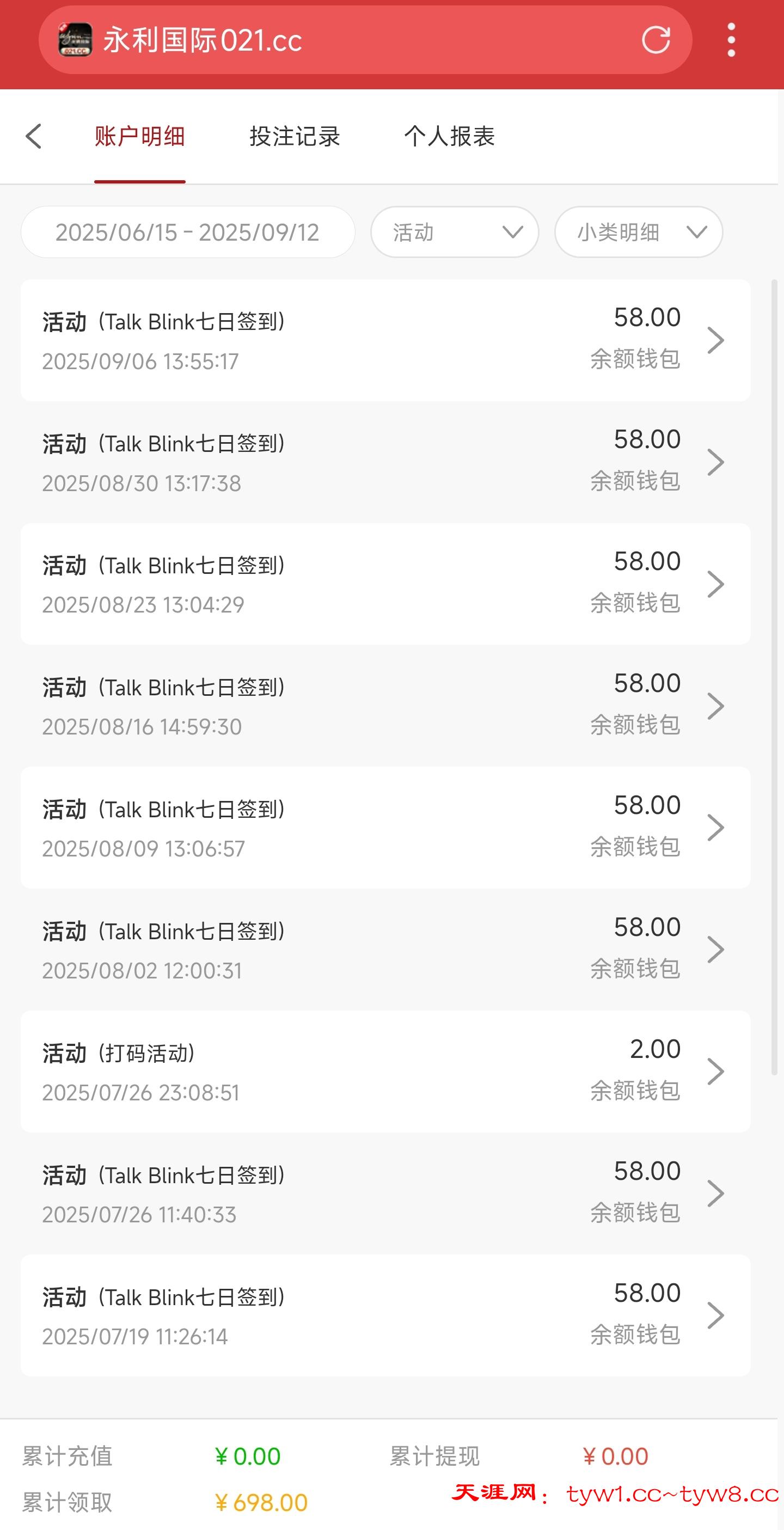Screen dimensions: 784x1530
Task: Go back using the left arrow
Action: (34, 136)
